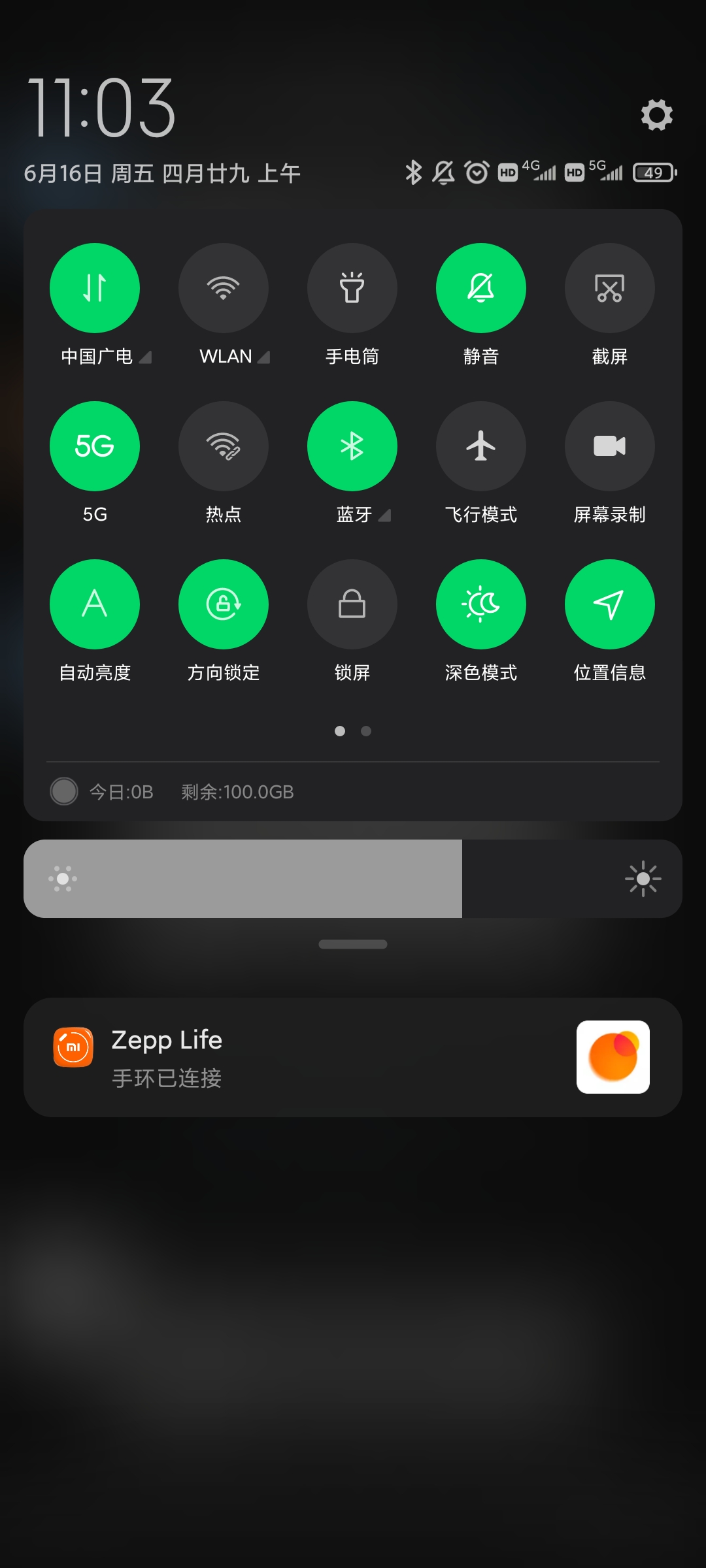
Task: Start 屏幕录制 screen recording
Action: pyautogui.click(x=610, y=446)
